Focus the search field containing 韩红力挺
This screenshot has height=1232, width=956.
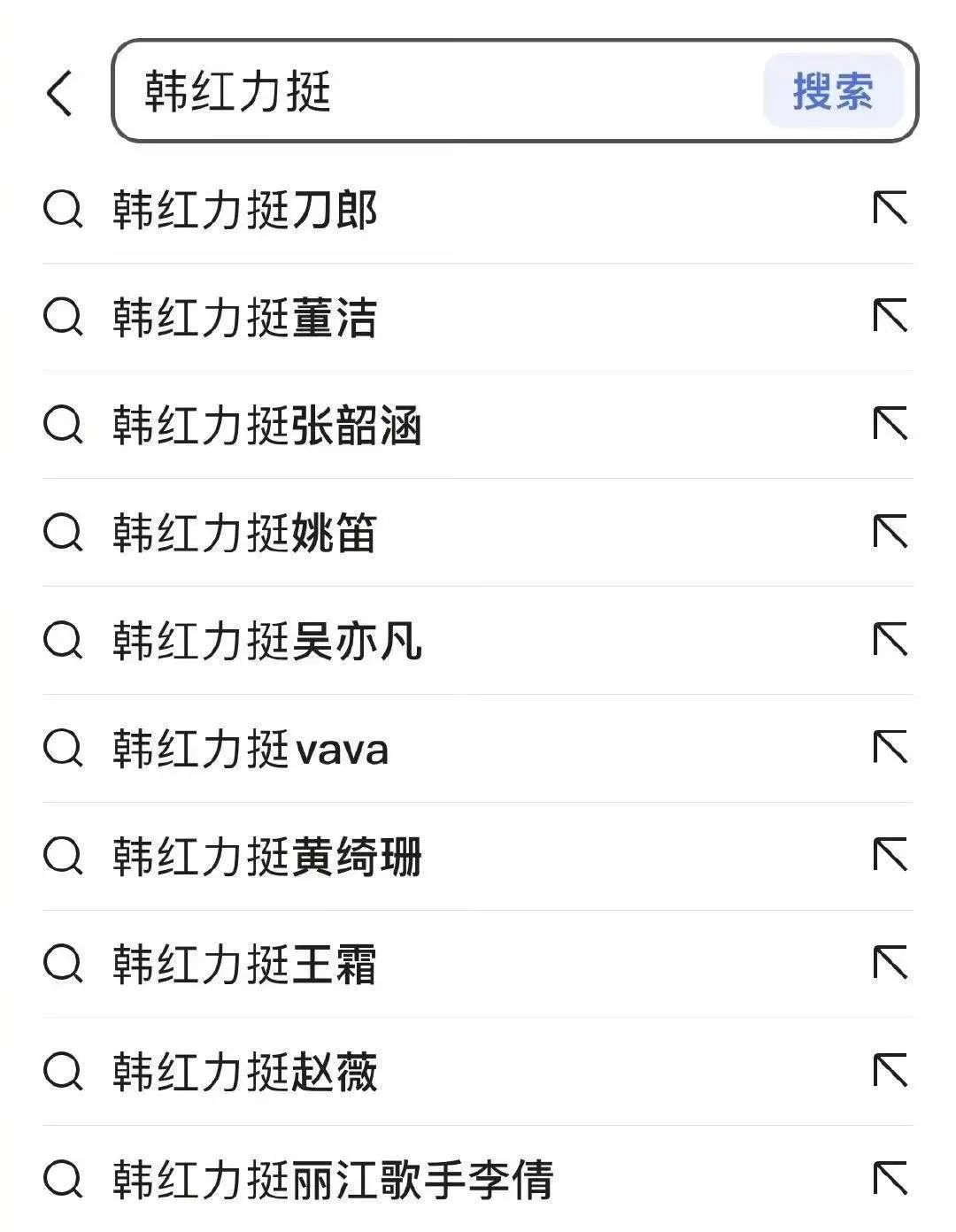click(443, 91)
